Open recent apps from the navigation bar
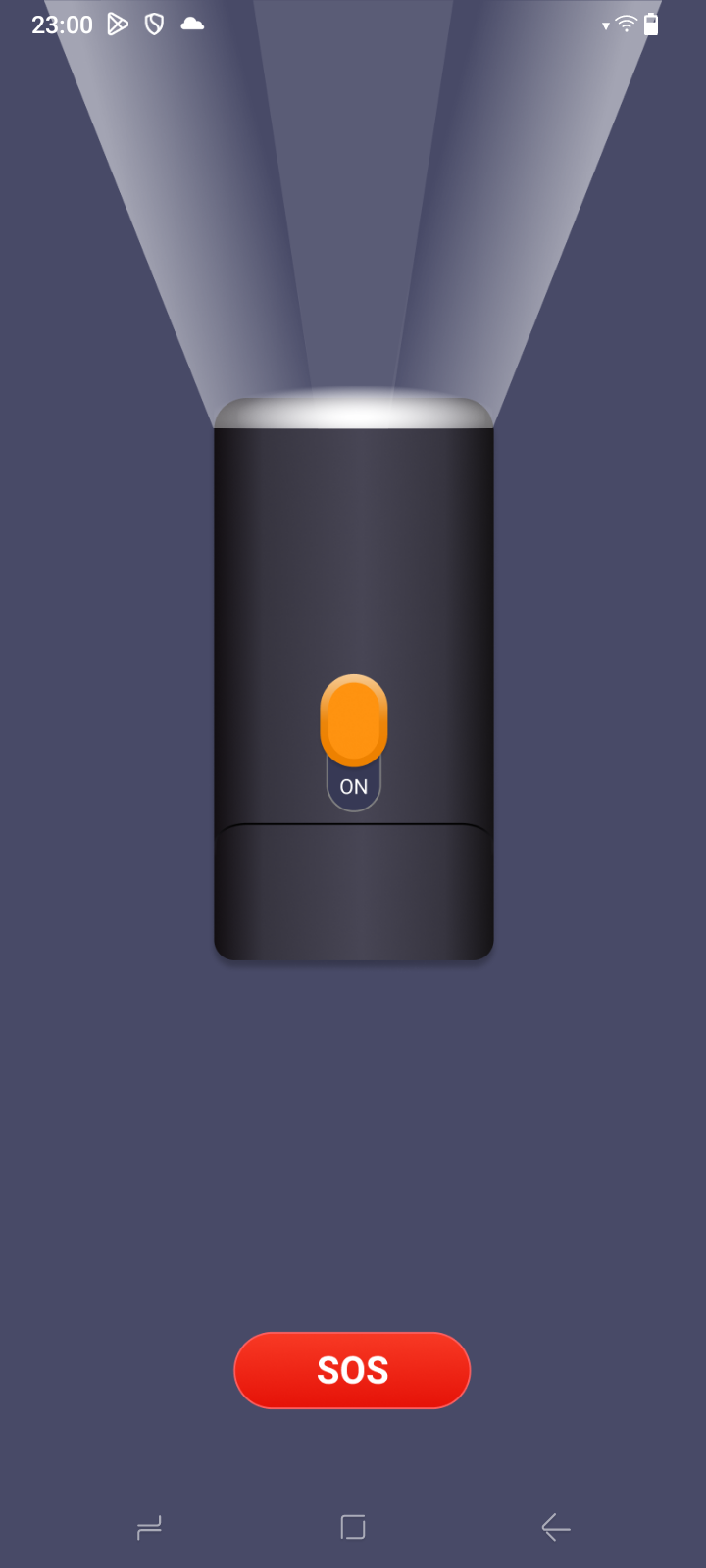This screenshot has width=706, height=1568. (x=149, y=1527)
